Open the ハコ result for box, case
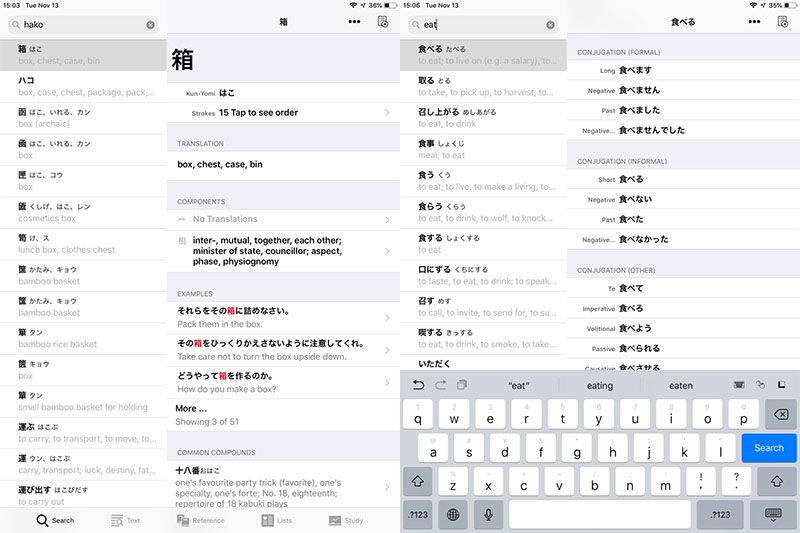 click(83, 86)
